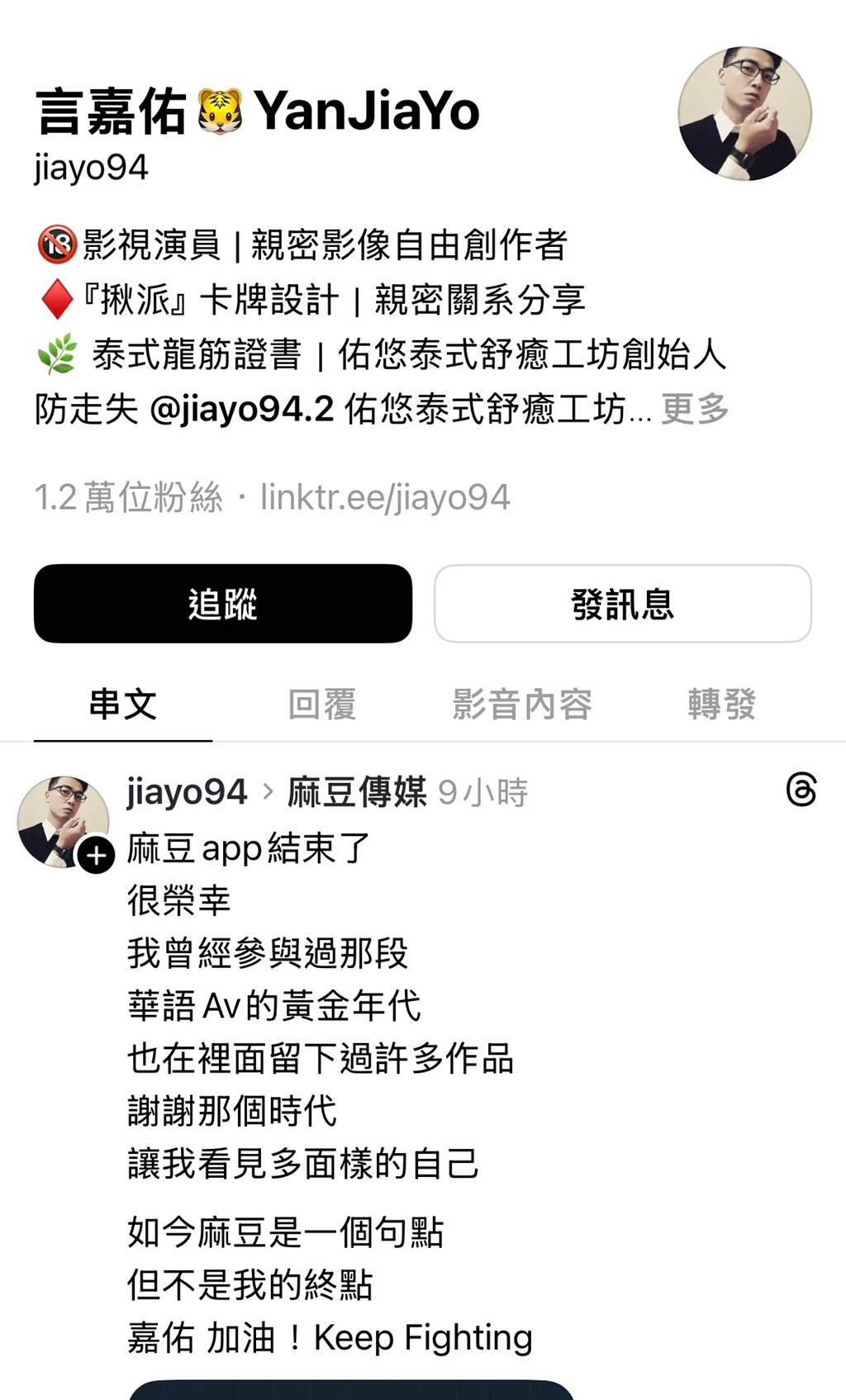Select the 串文 tab
This screenshot has width=846, height=1400.
tap(123, 705)
